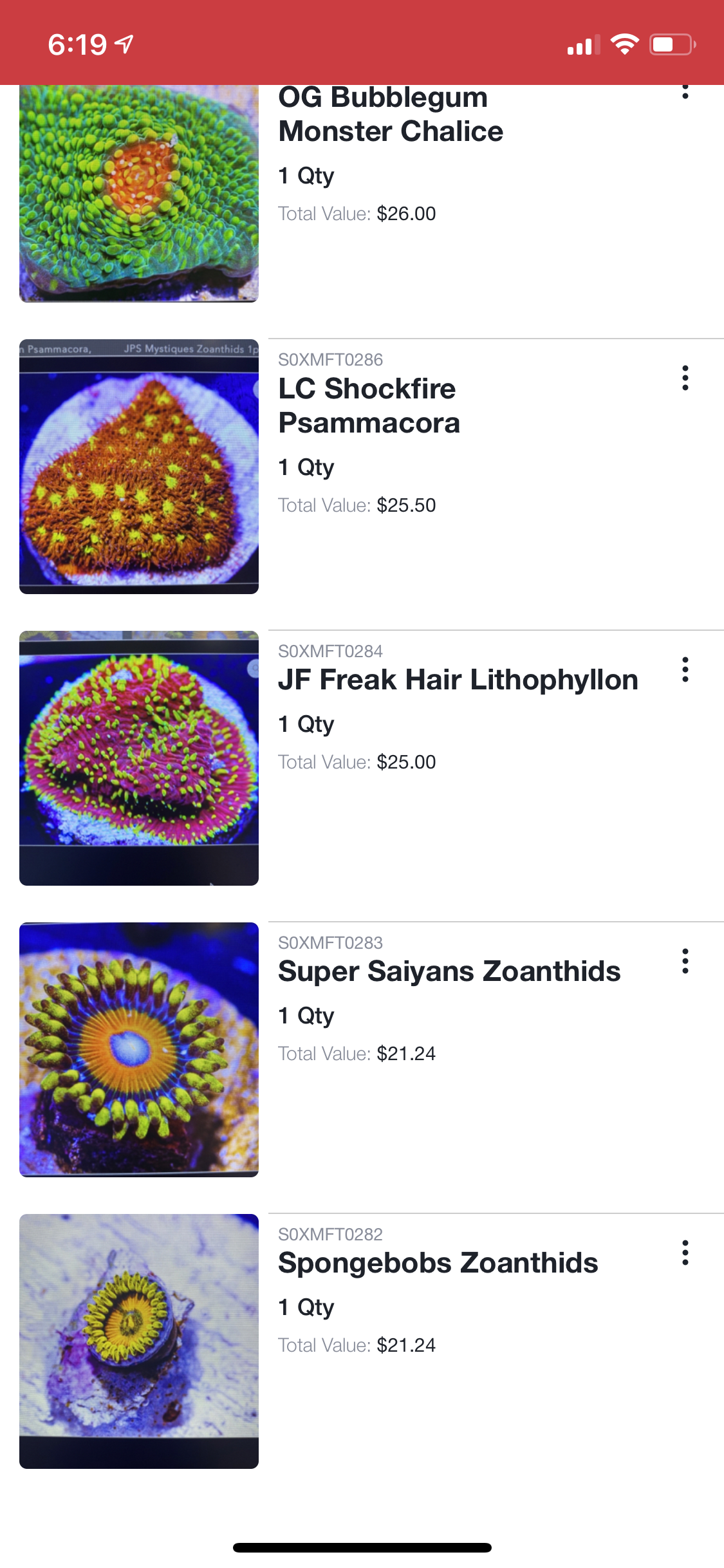The image size is (724, 1568).
Task: Open options for OG Bubblegum Monster Chalice
Action: 685,93
